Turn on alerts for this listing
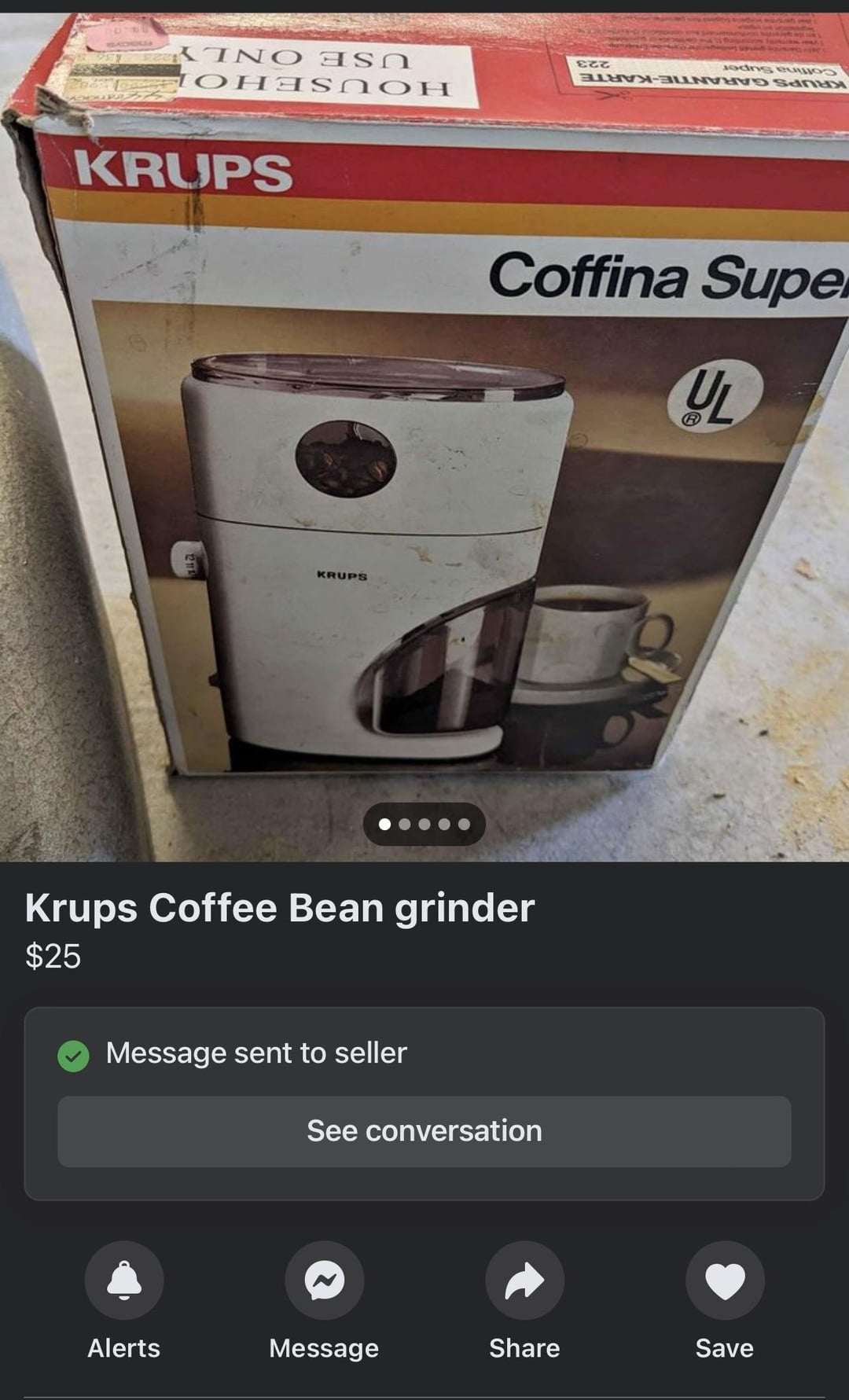 [x=124, y=1280]
